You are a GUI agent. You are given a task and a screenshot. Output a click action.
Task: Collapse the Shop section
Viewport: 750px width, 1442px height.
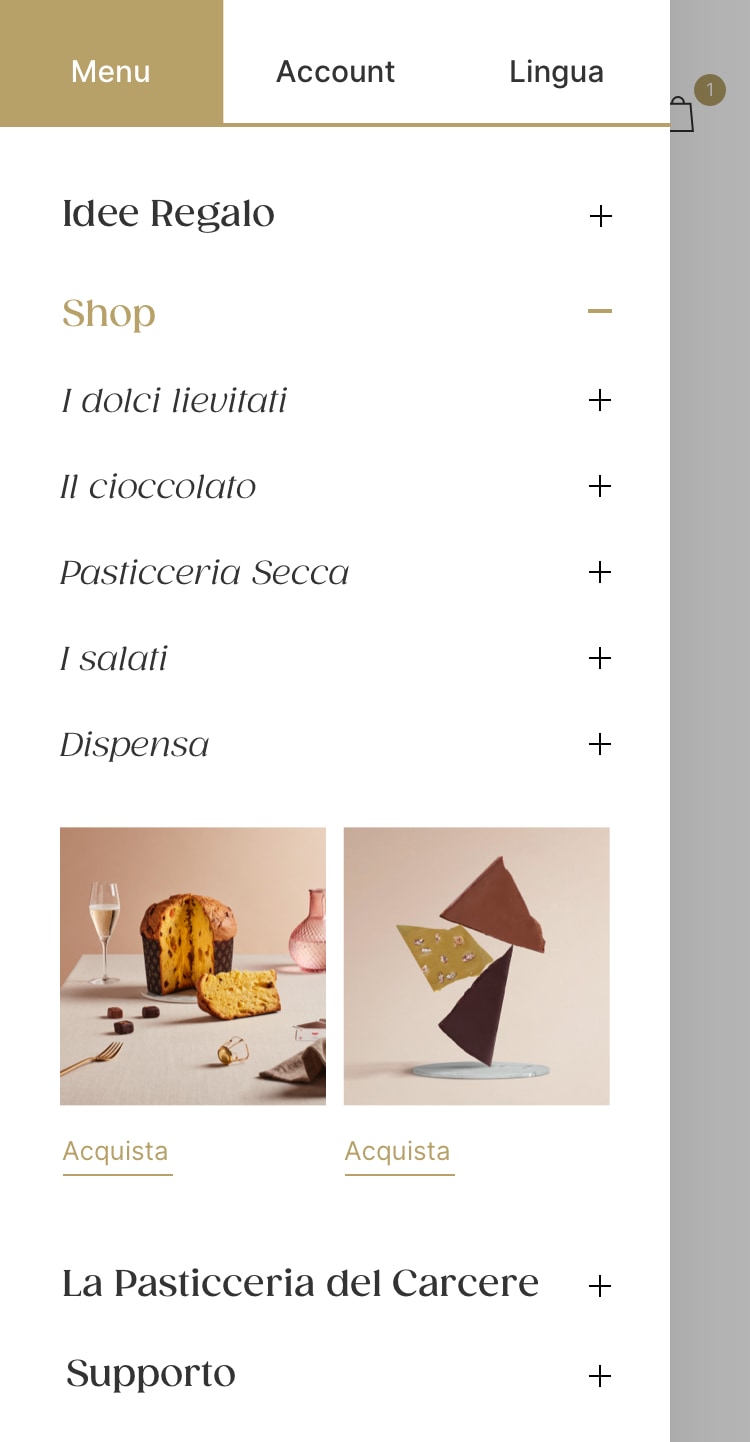tap(600, 312)
